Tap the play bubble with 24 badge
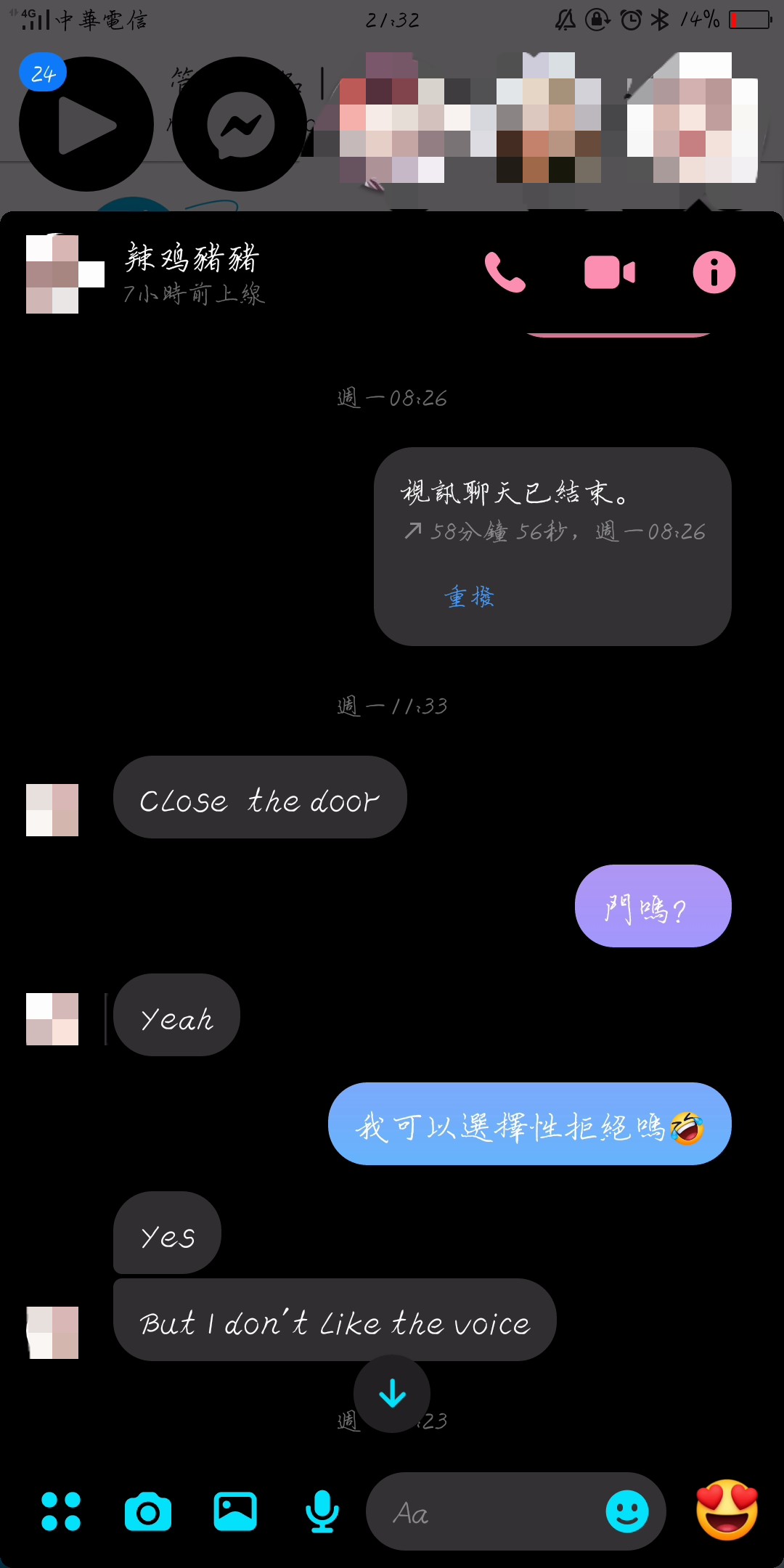 tap(86, 125)
